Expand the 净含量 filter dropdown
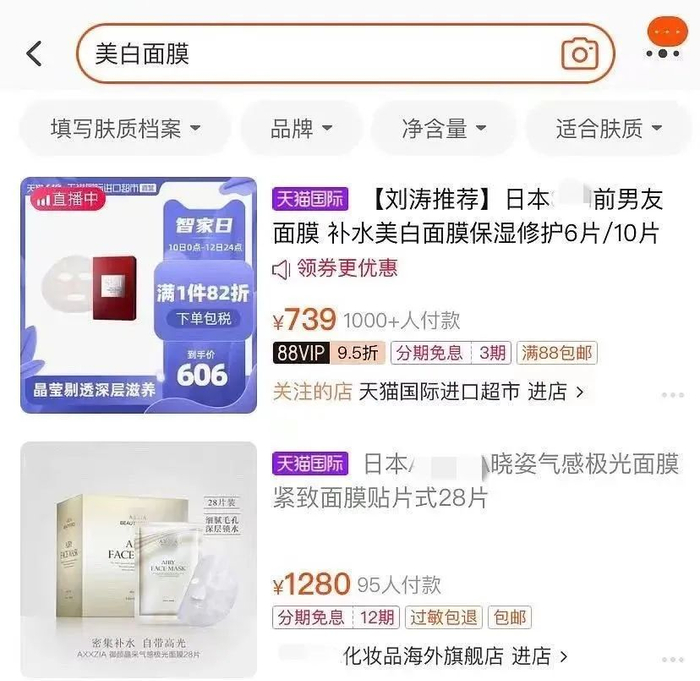Image resolution: width=700 pixels, height=681 pixels. [444, 128]
